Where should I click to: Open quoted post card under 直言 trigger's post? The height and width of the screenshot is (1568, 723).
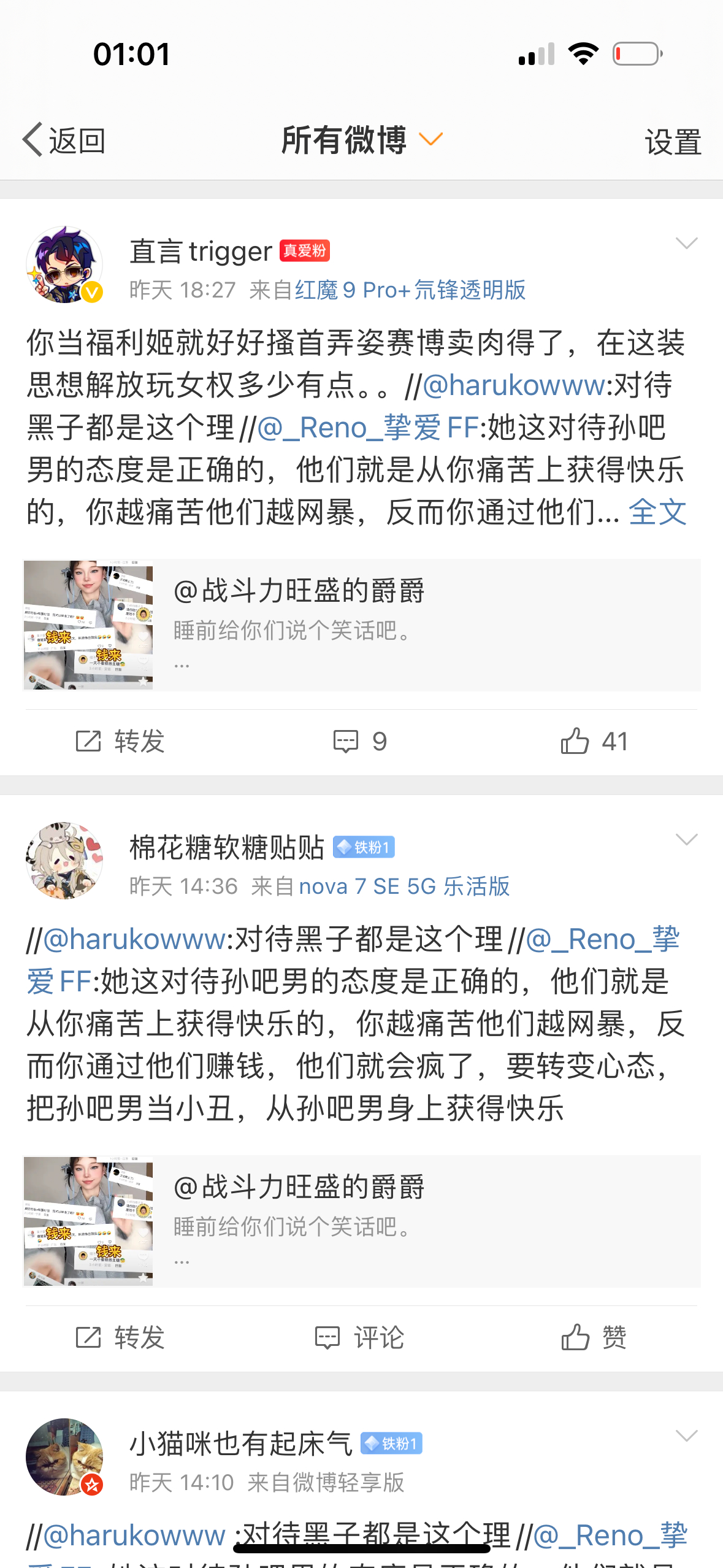362,625
